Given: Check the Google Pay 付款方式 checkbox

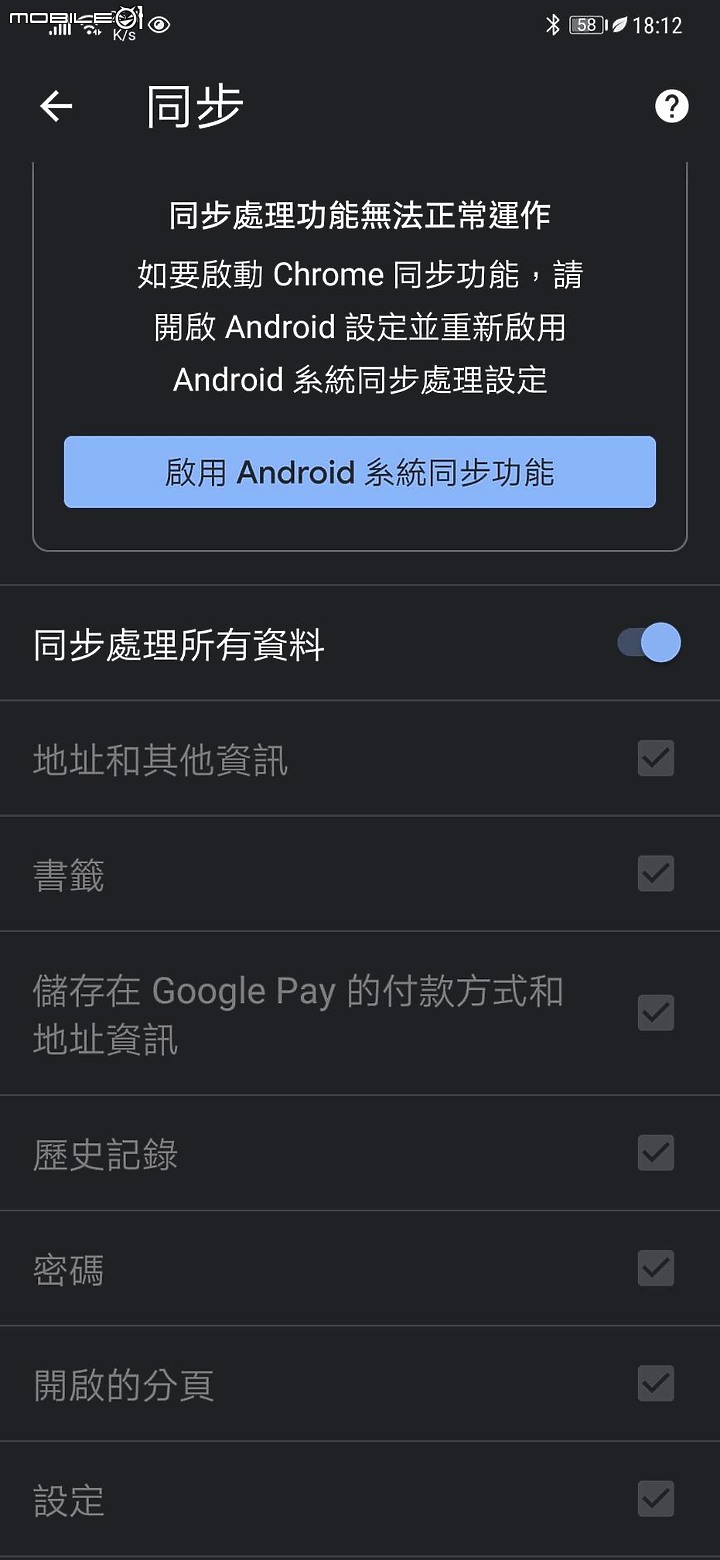Looking at the screenshot, I should pos(656,1013).
